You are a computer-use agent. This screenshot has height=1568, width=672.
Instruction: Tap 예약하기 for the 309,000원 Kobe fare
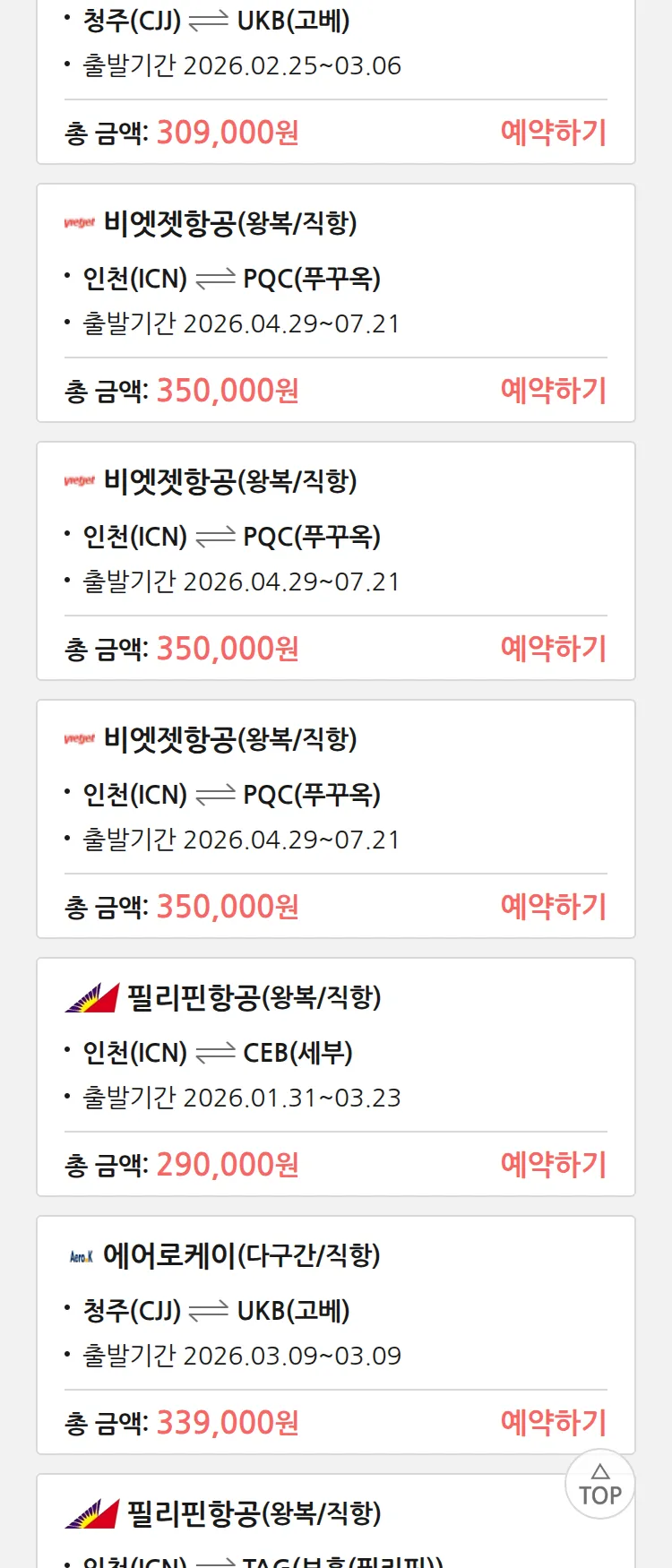(553, 133)
